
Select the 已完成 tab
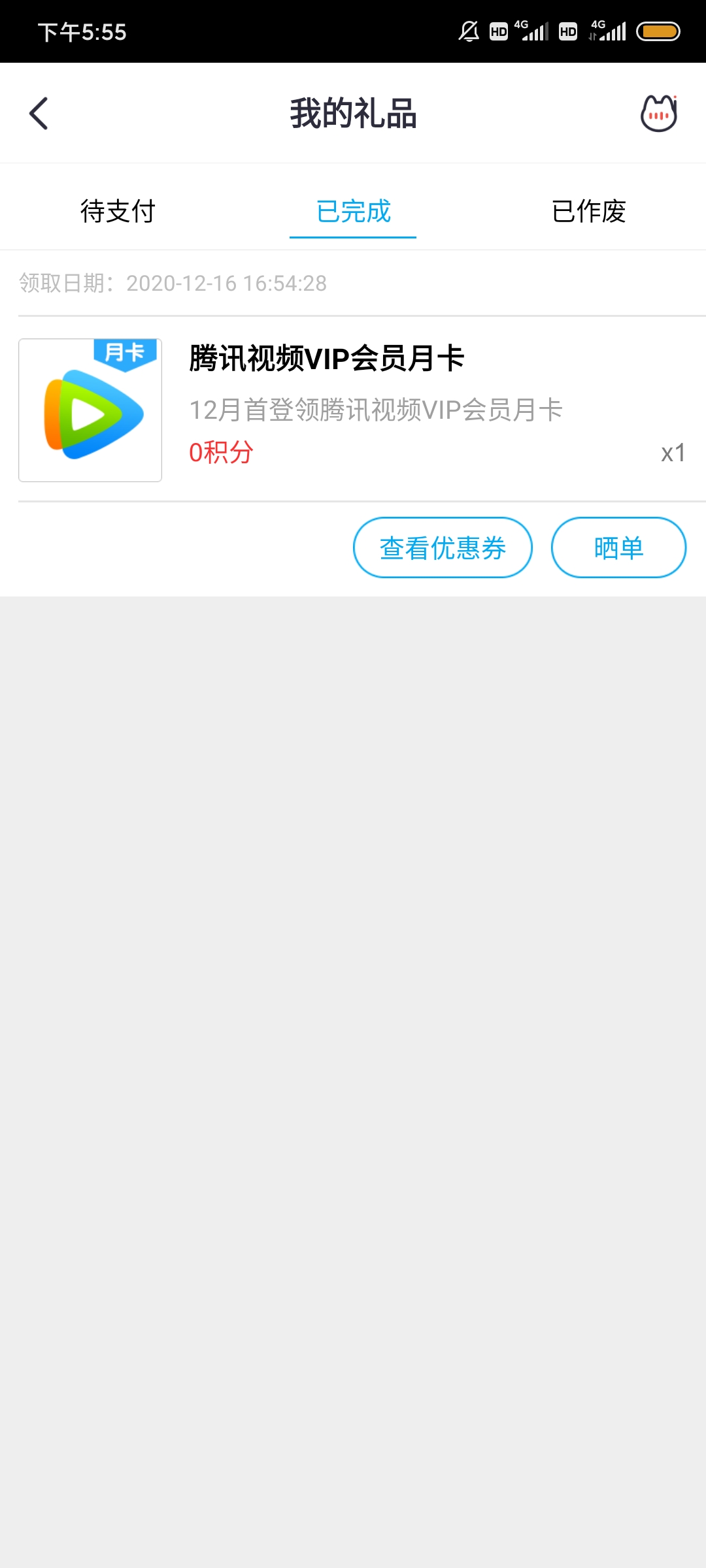tap(353, 211)
